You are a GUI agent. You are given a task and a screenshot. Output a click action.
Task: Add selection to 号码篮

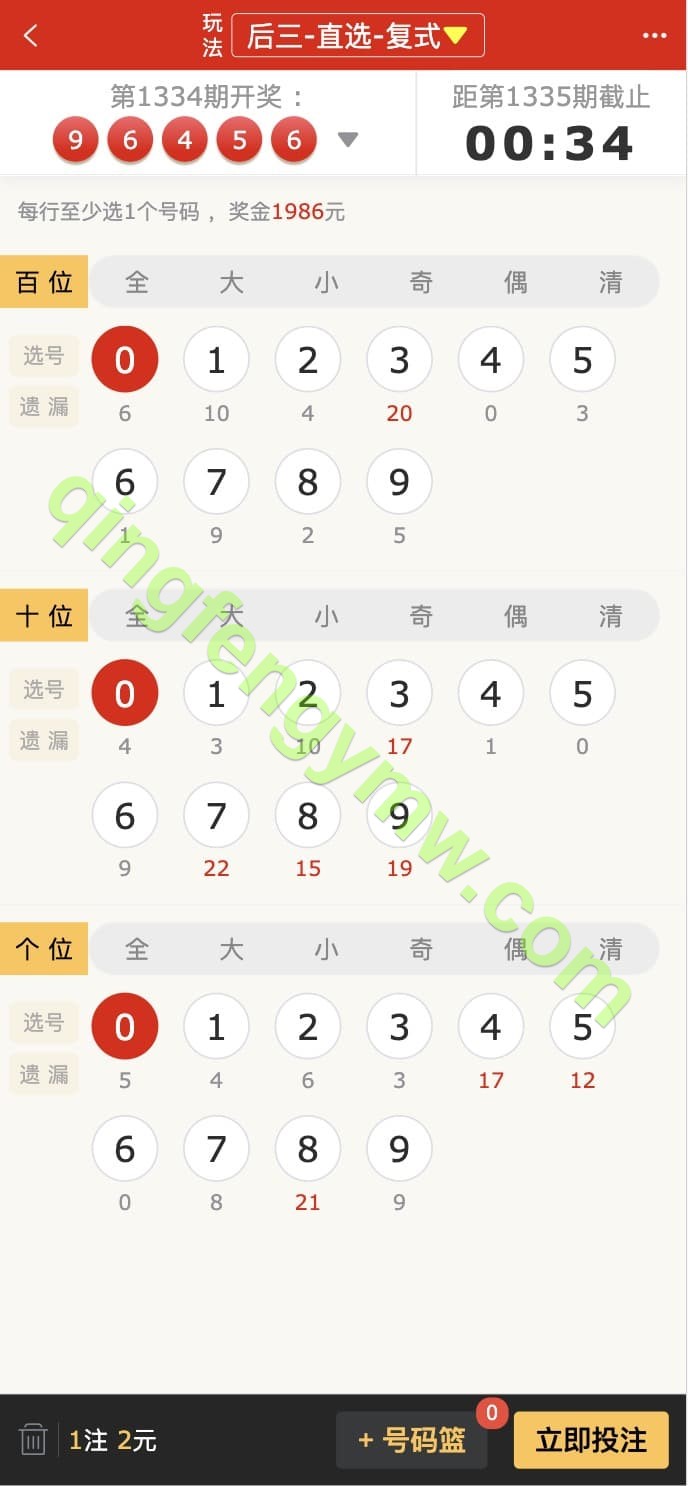coord(412,1440)
